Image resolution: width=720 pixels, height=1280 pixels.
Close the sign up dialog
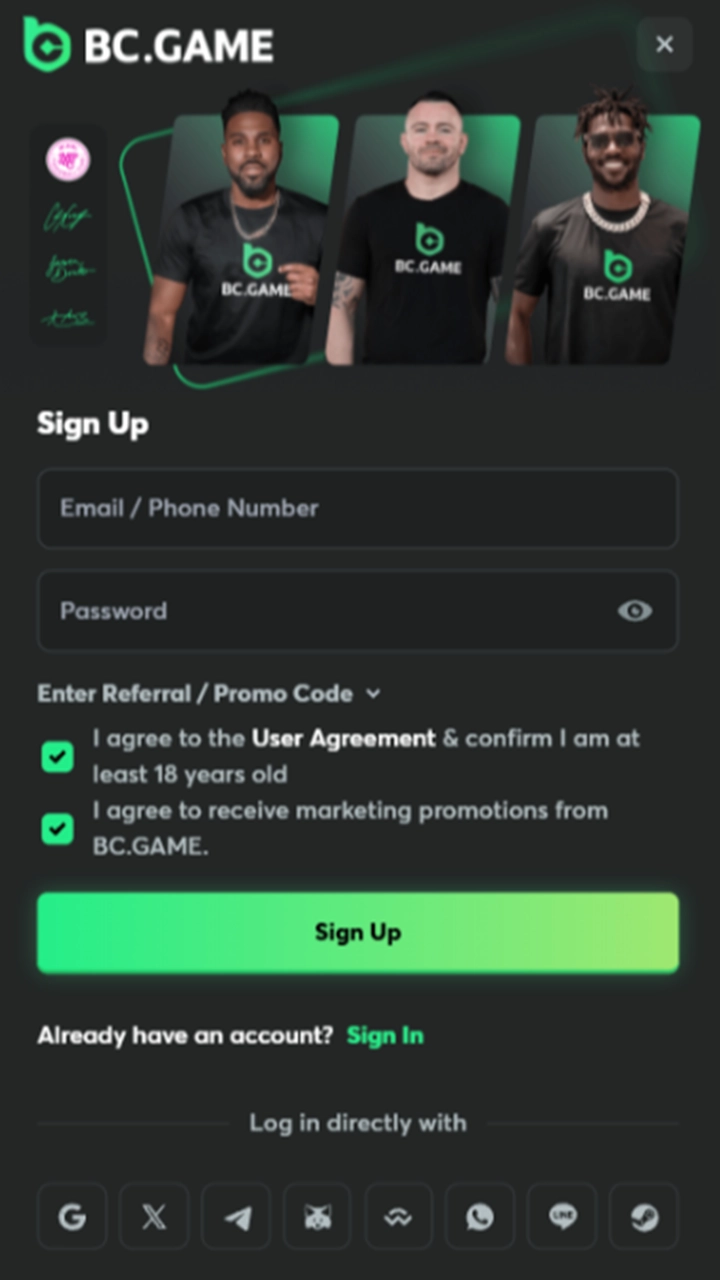(x=664, y=44)
